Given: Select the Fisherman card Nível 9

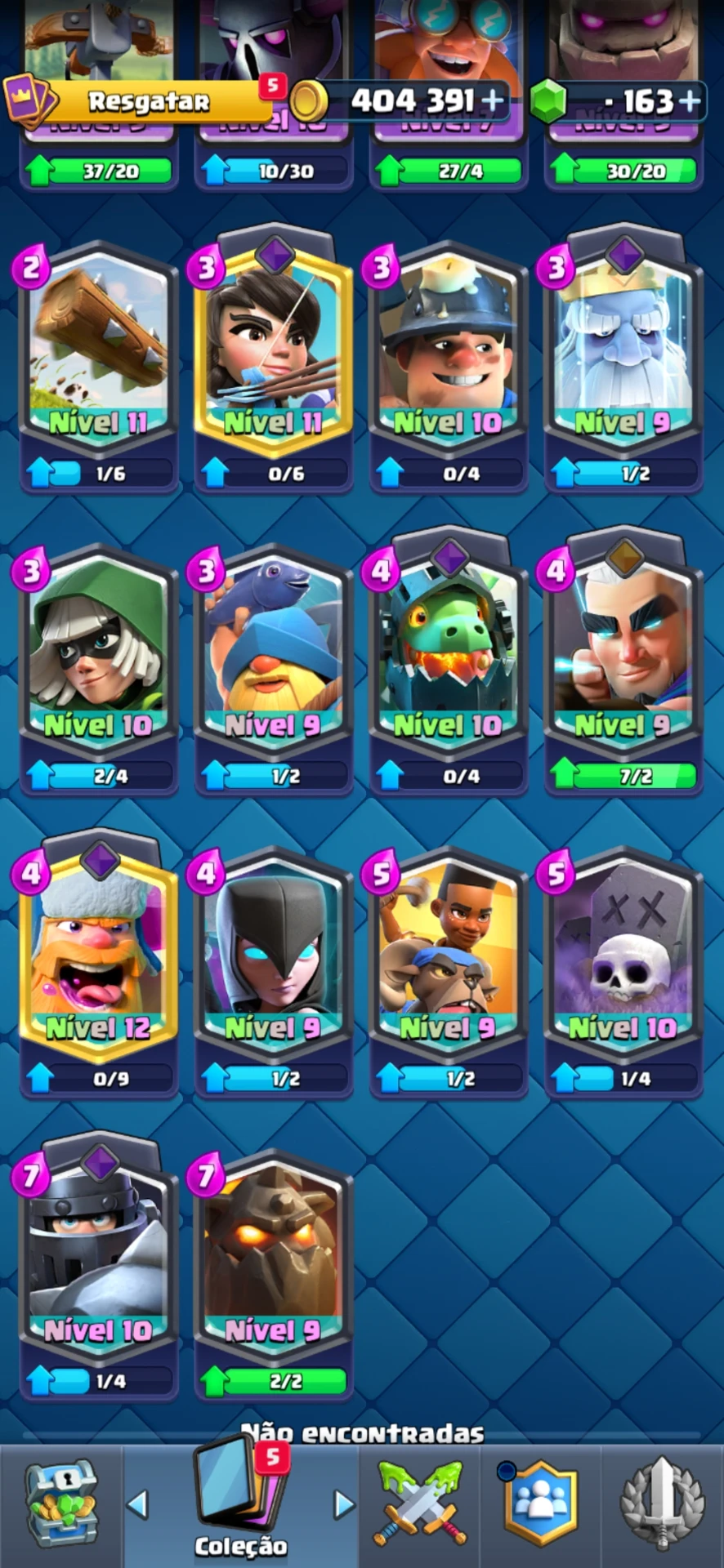Looking at the screenshot, I should [274, 670].
